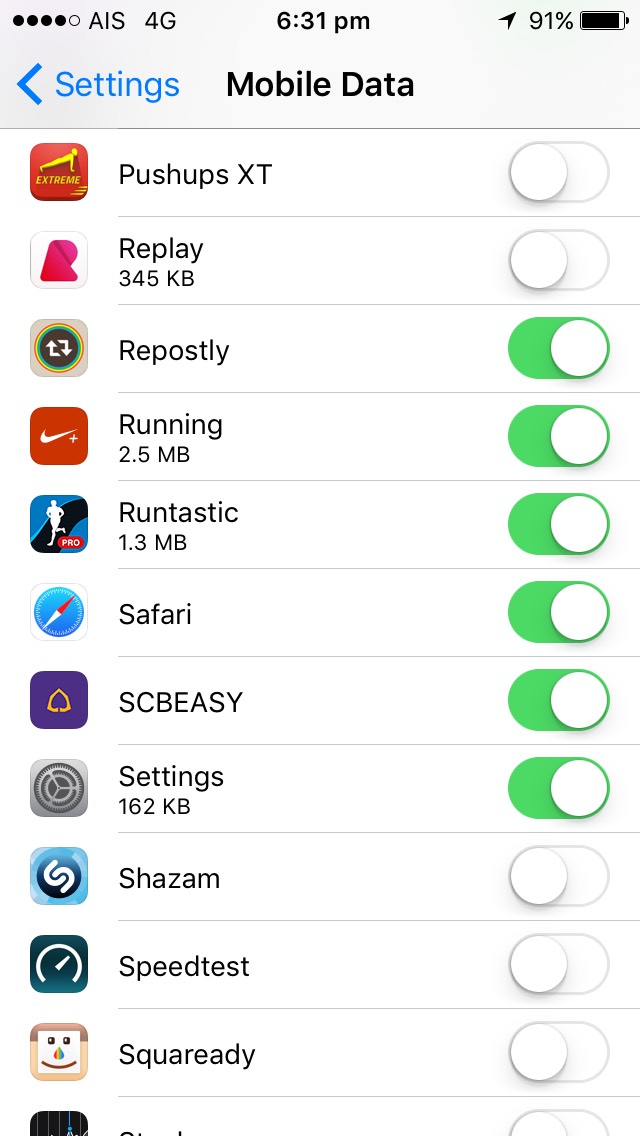Disable mobile data for Repostly

(559, 348)
